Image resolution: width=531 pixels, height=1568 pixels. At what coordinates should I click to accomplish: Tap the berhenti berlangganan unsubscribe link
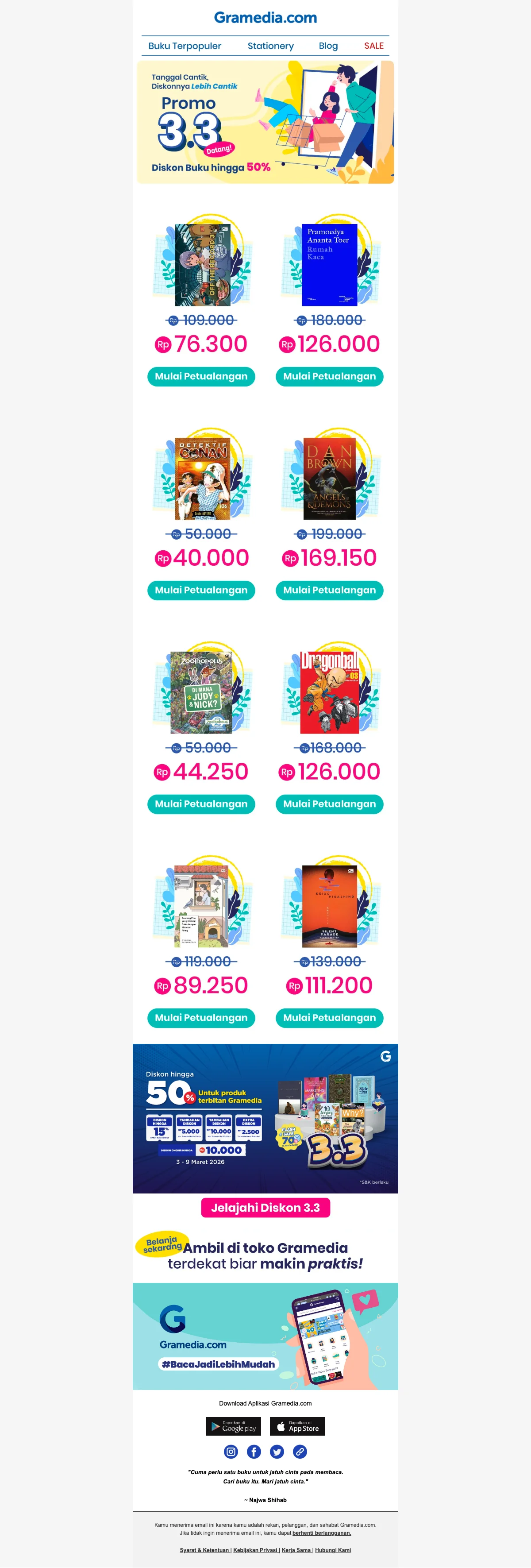[321, 1533]
